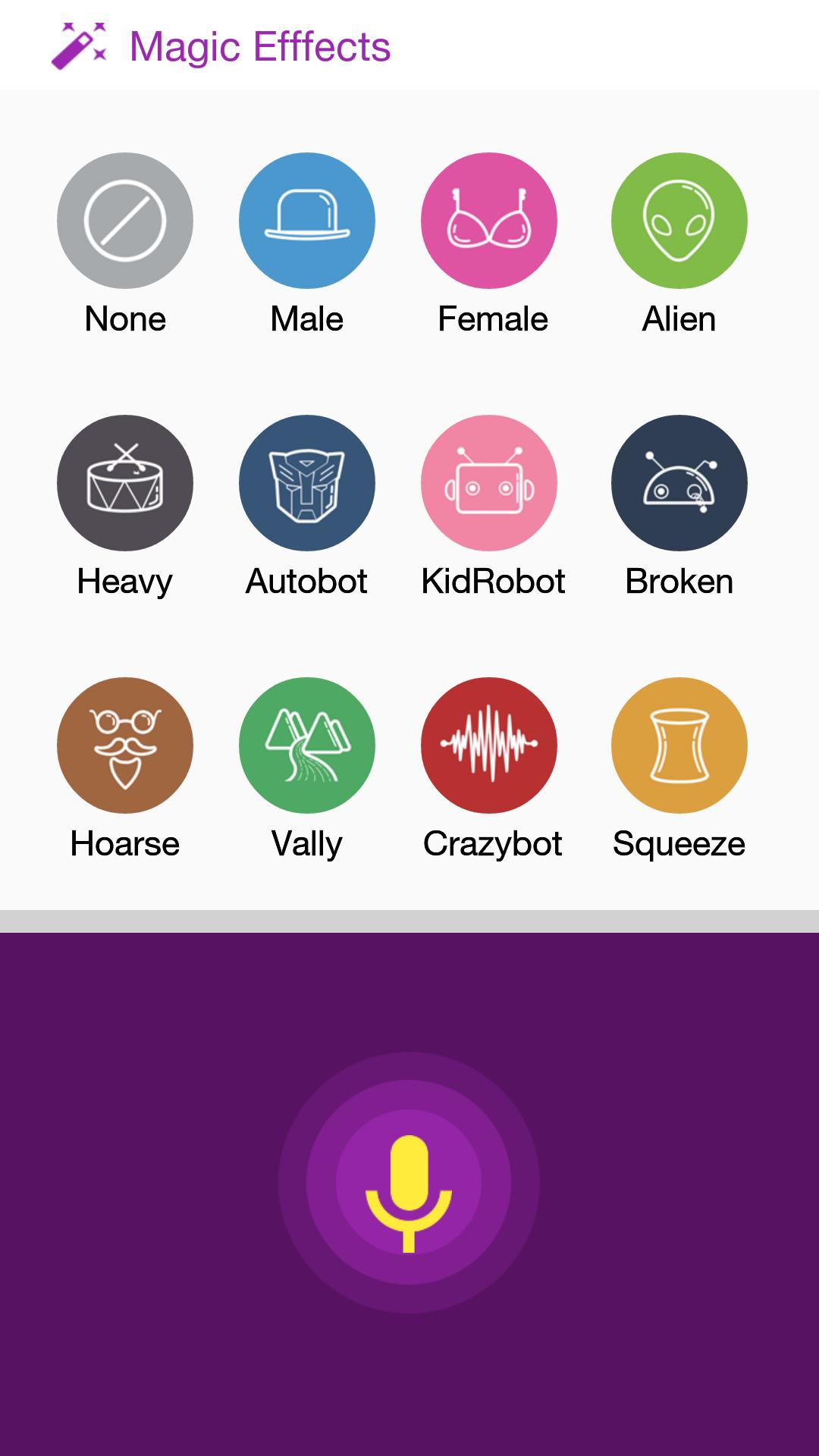Disable effects by selecting None
Viewport: 819px width, 1456px height.
tap(124, 220)
